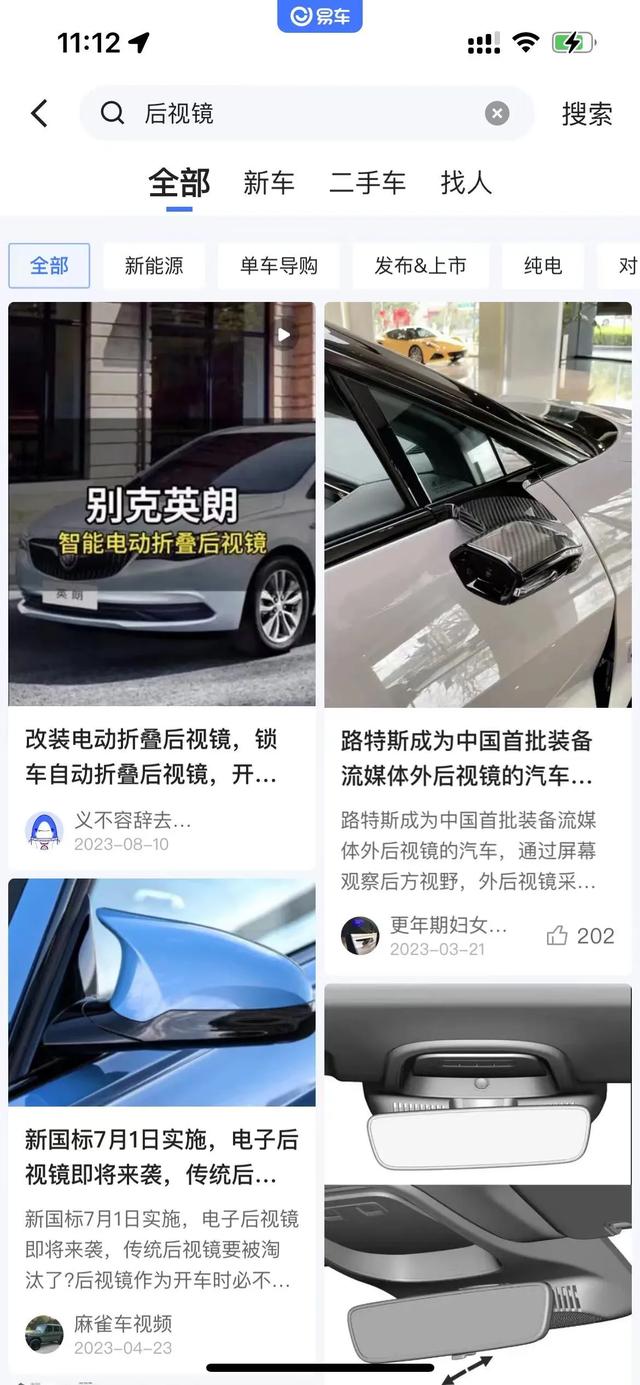640x1385 pixels.
Task: Switch to the 二手车 tab
Action: (x=367, y=183)
